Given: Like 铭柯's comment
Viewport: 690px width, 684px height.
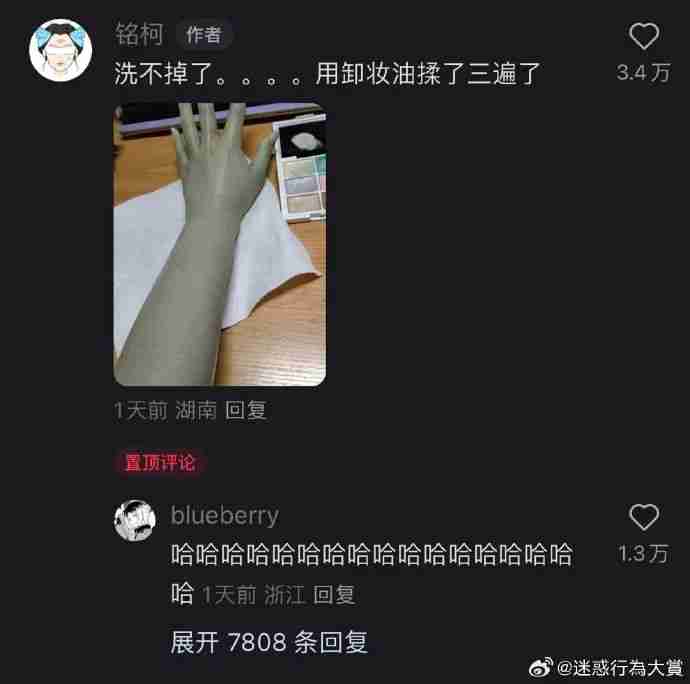Looking at the screenshot, I should tap(644, 37).
